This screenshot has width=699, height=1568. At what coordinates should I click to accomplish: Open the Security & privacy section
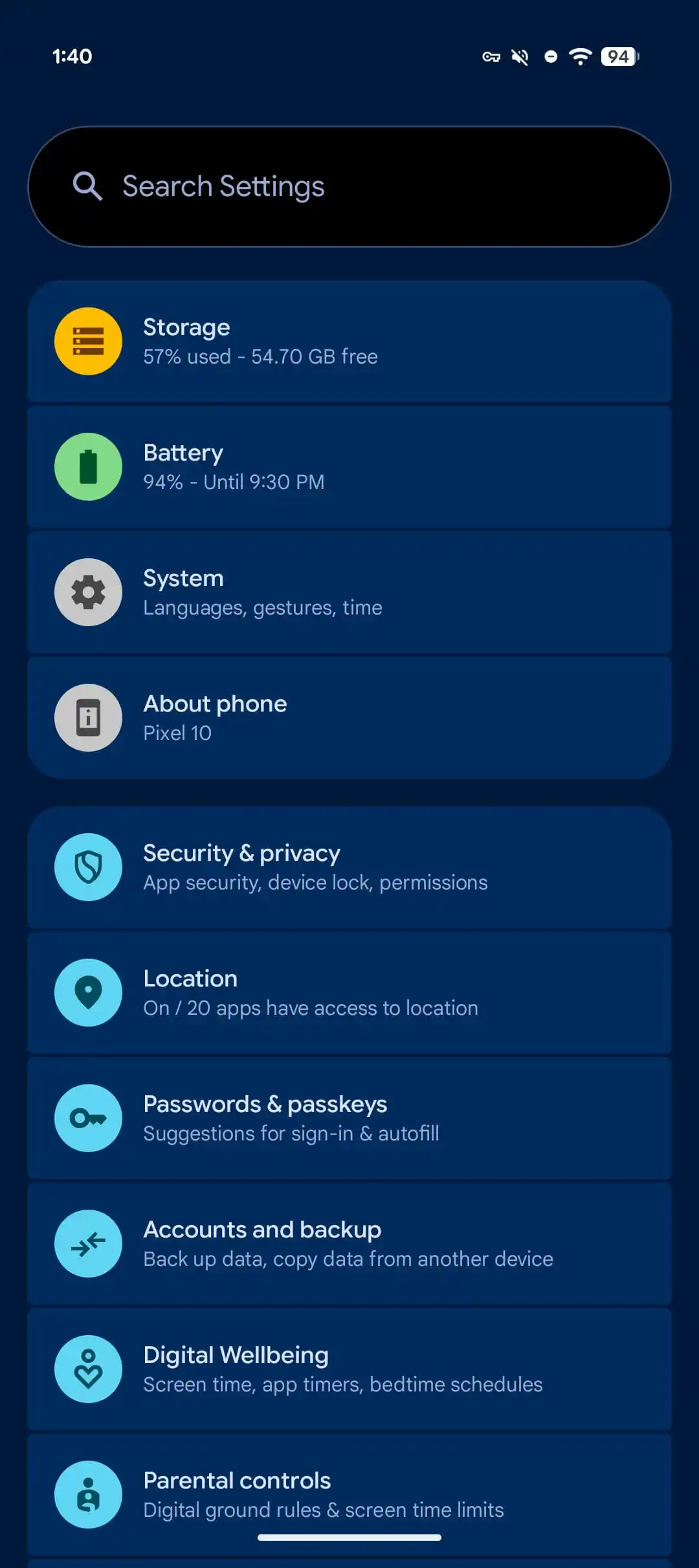[x=349, y=867]
